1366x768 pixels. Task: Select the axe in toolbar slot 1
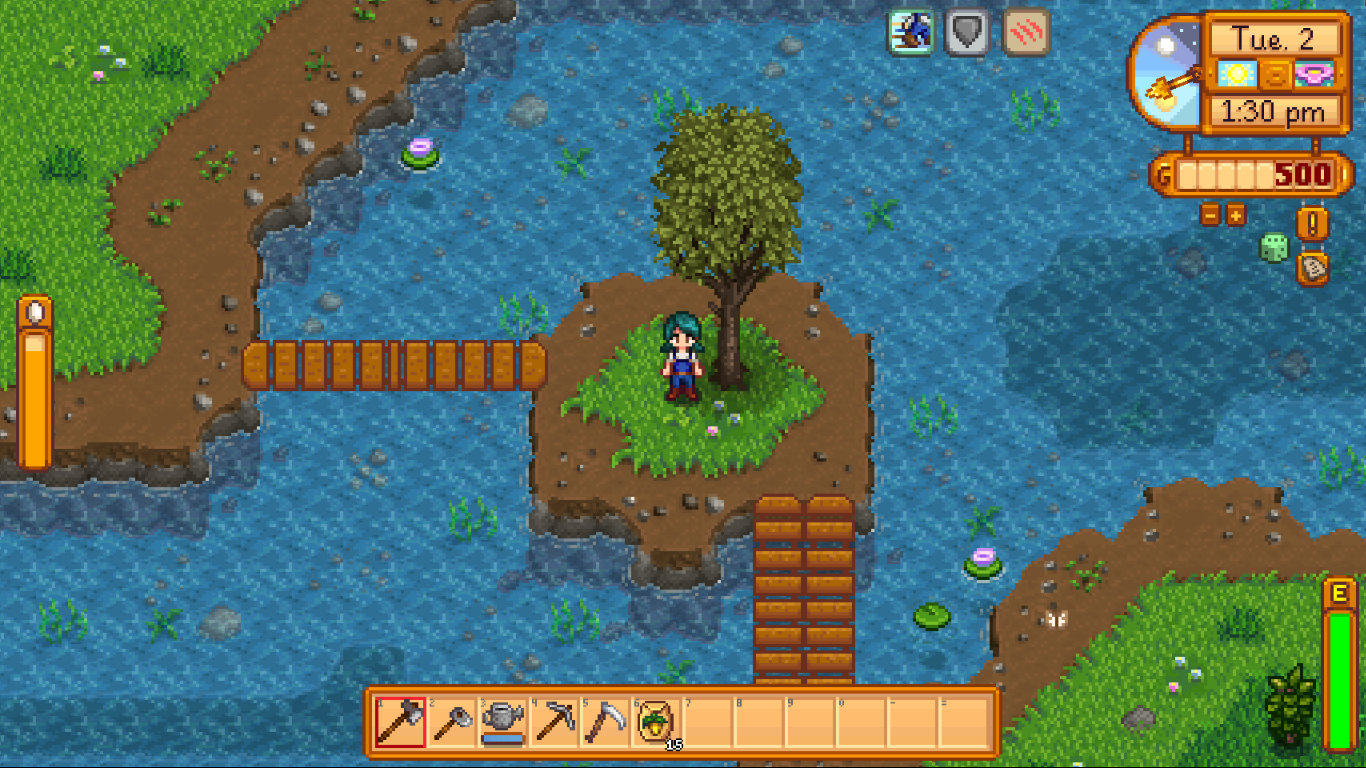click(400, 722)
